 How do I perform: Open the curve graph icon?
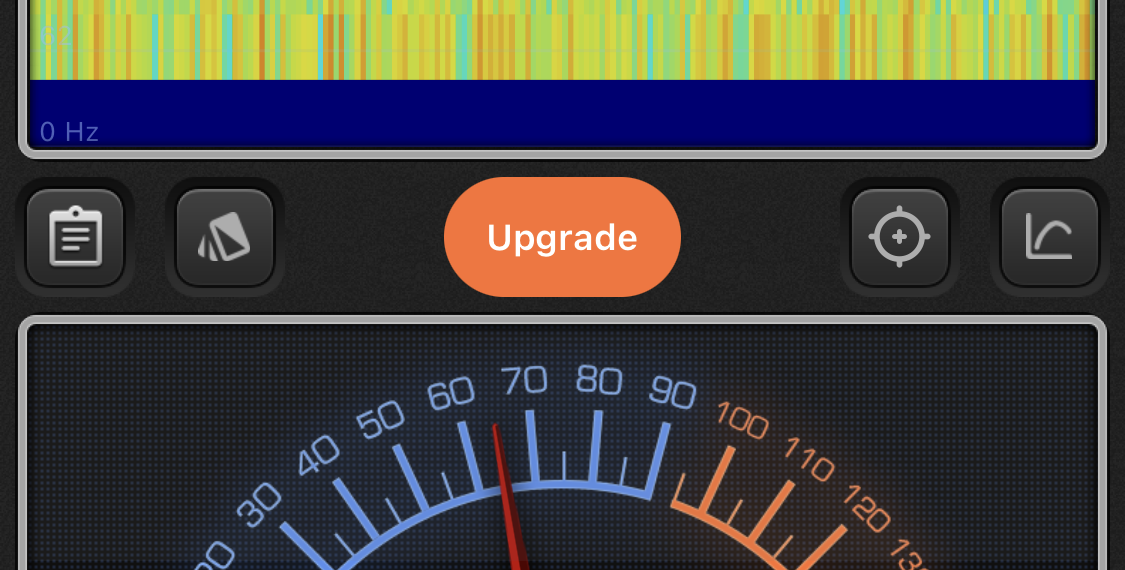pos(1049,237)
